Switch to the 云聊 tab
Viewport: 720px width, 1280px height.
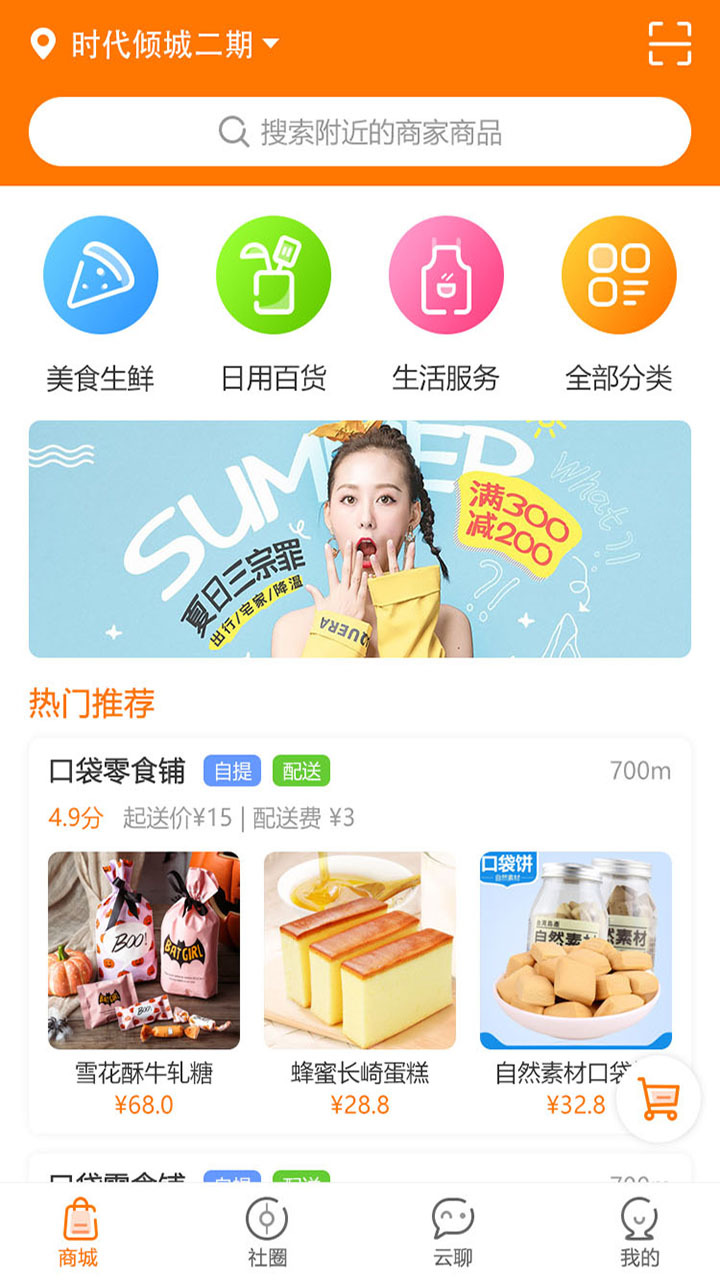point(453,1232)
